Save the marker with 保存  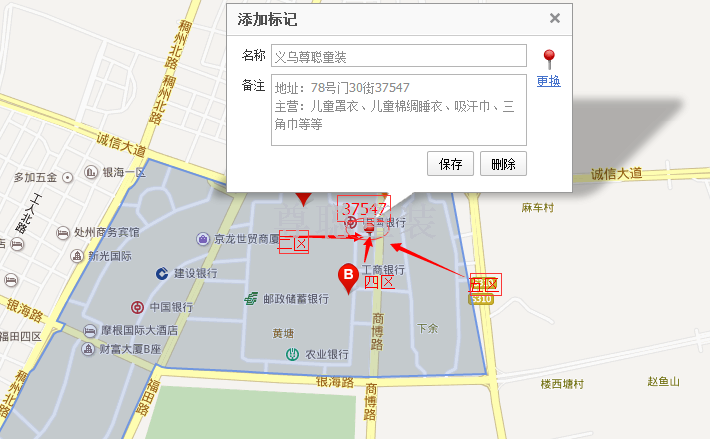pos(450,164)
